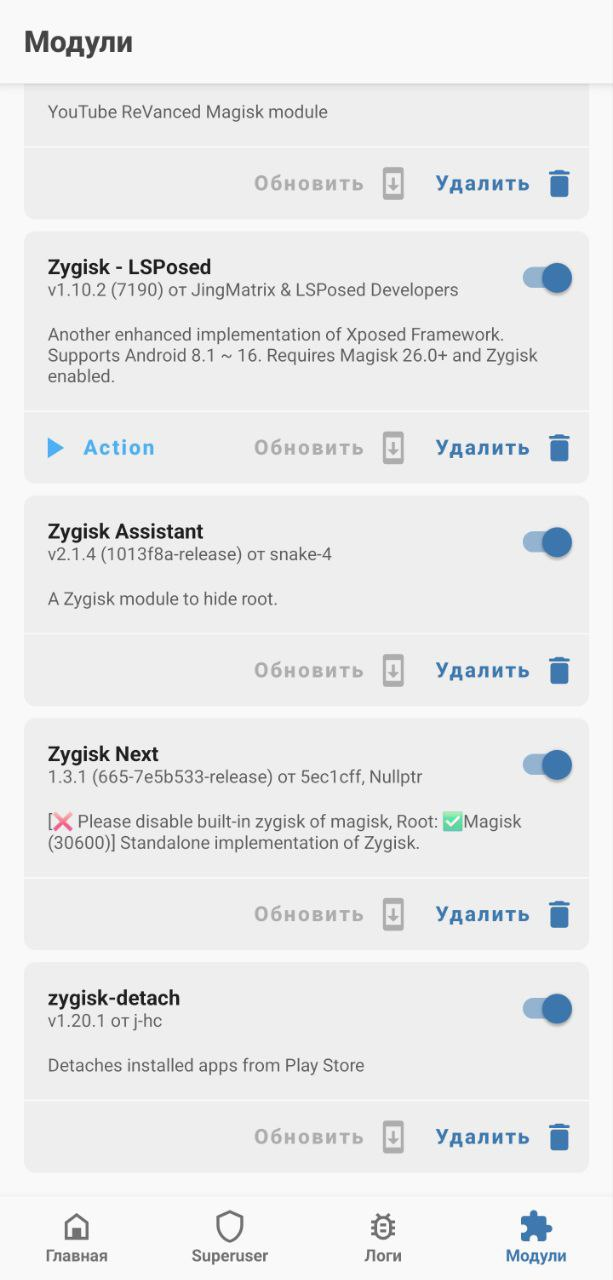
Task: Switch off the zygisk-detach module
Action: click(548, 1008)
